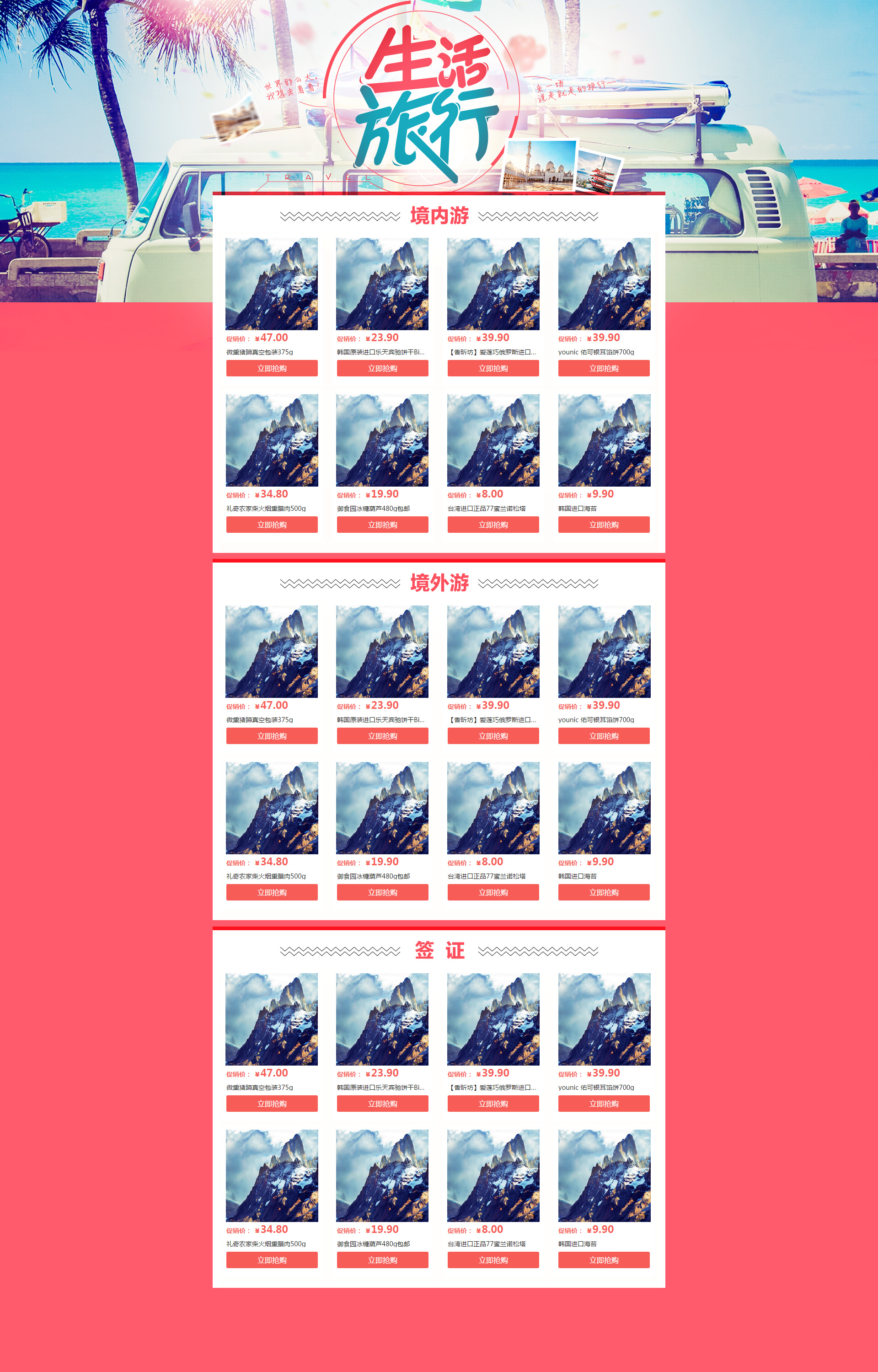The image size is (878, 1372).
Task: Buy younic 佑可银耳馅饼700g in 境外游 section
Action: [x=604, y=736]
